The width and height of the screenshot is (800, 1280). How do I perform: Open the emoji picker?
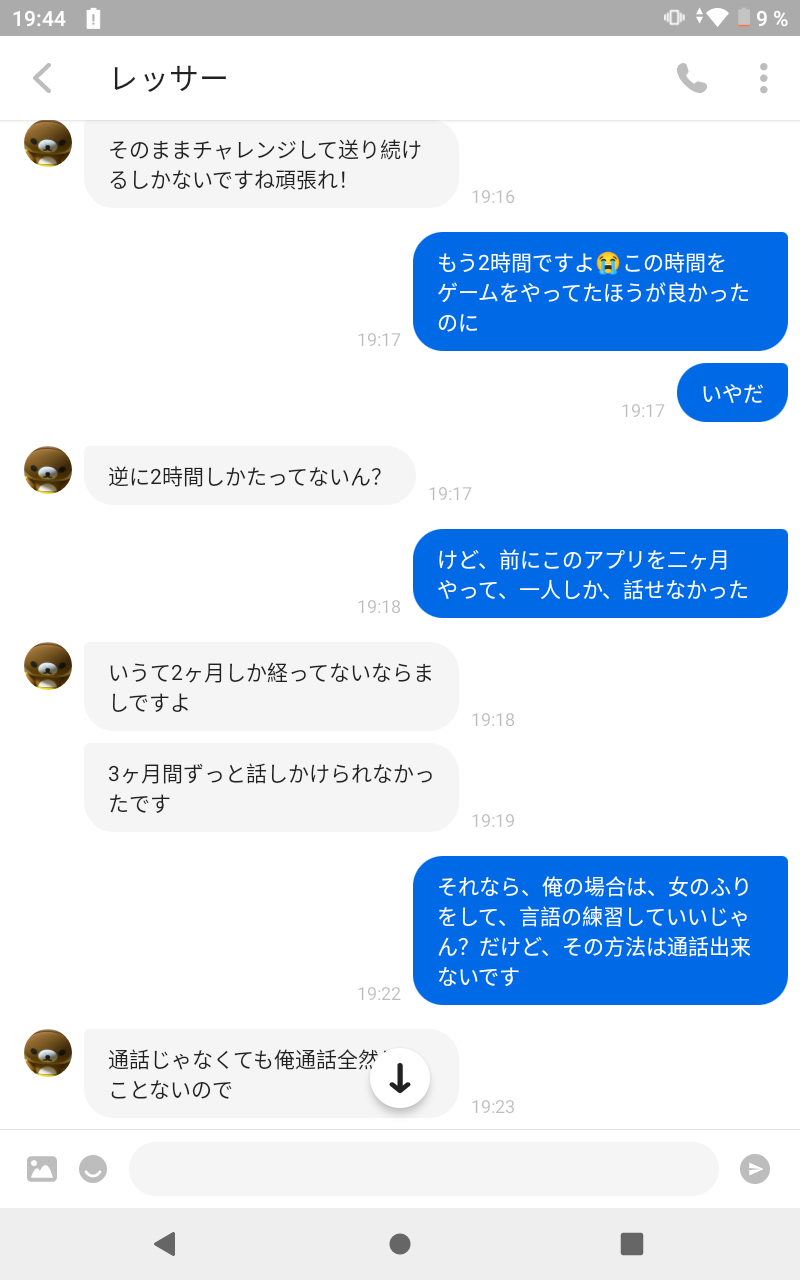click(93, 1168)
